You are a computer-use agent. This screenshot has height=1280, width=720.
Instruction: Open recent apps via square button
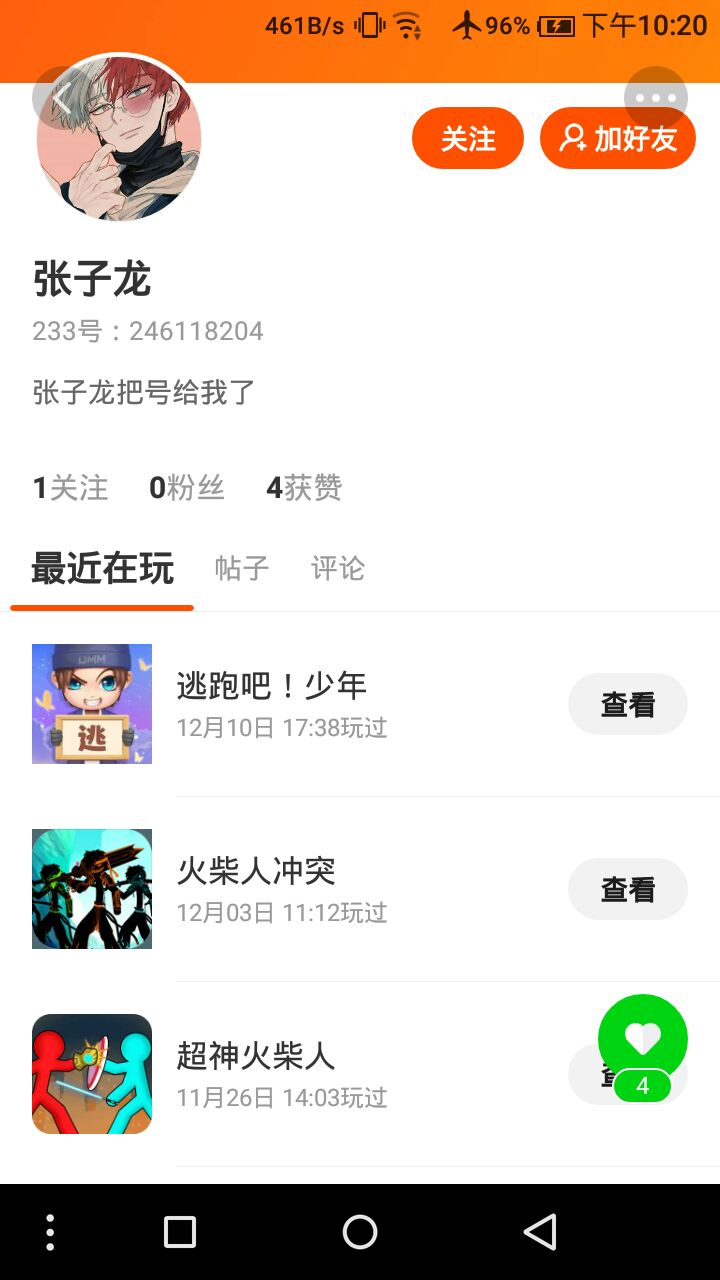pos(180,1232)
